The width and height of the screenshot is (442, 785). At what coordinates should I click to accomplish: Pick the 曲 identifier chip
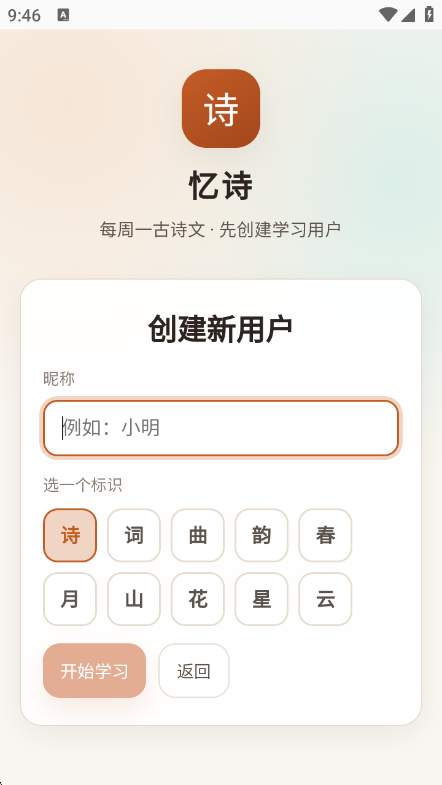pyautogui.click(x=198, y=535)
